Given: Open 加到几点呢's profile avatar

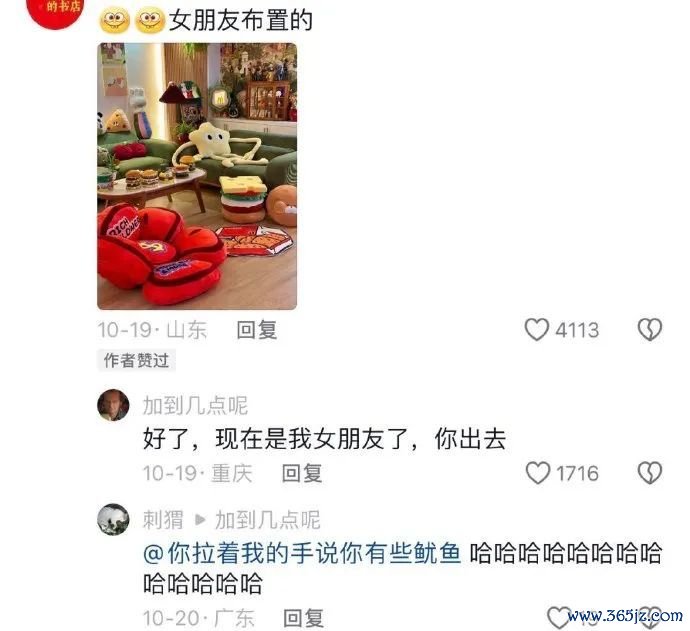Looking at the screenshot, I should (113, 405).
